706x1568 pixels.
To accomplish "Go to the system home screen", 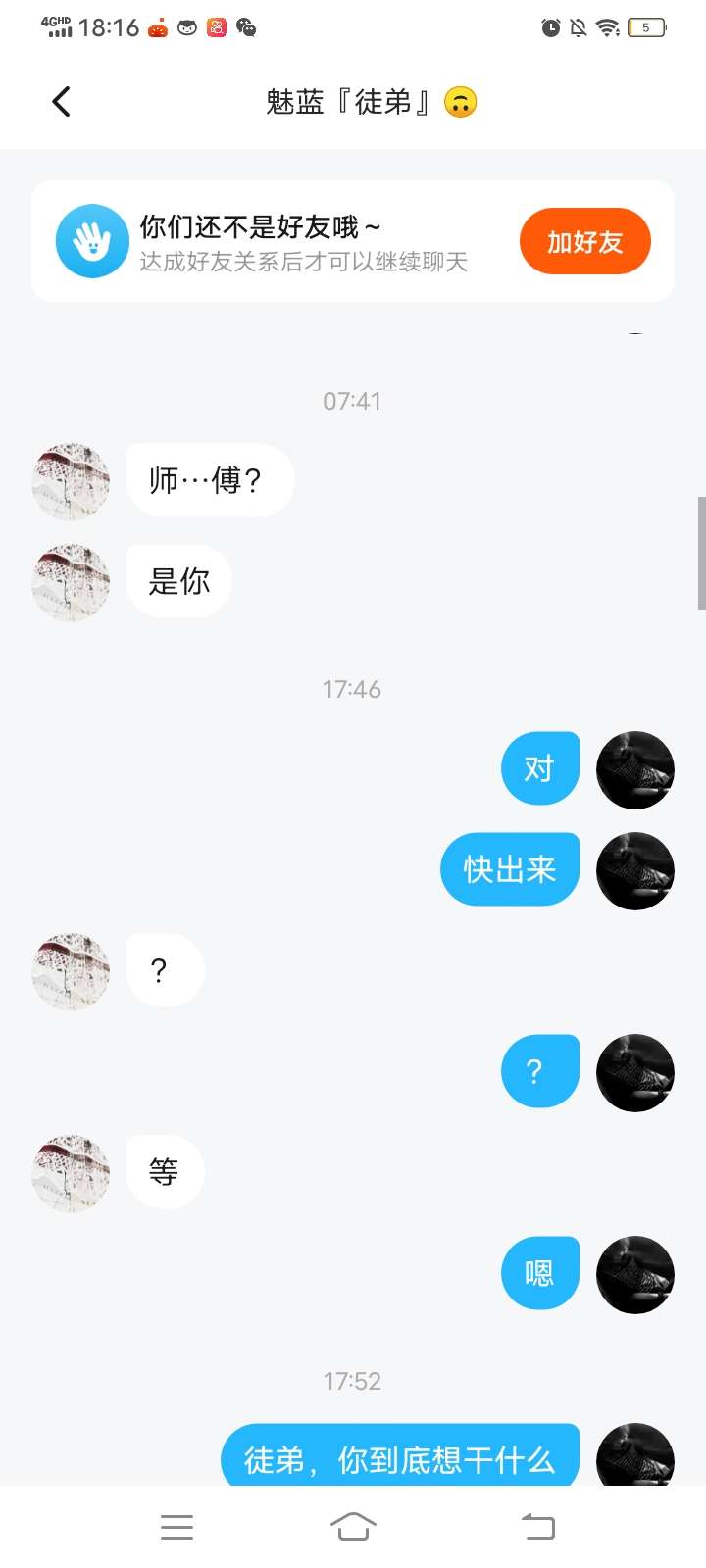I will (353, 1526).
